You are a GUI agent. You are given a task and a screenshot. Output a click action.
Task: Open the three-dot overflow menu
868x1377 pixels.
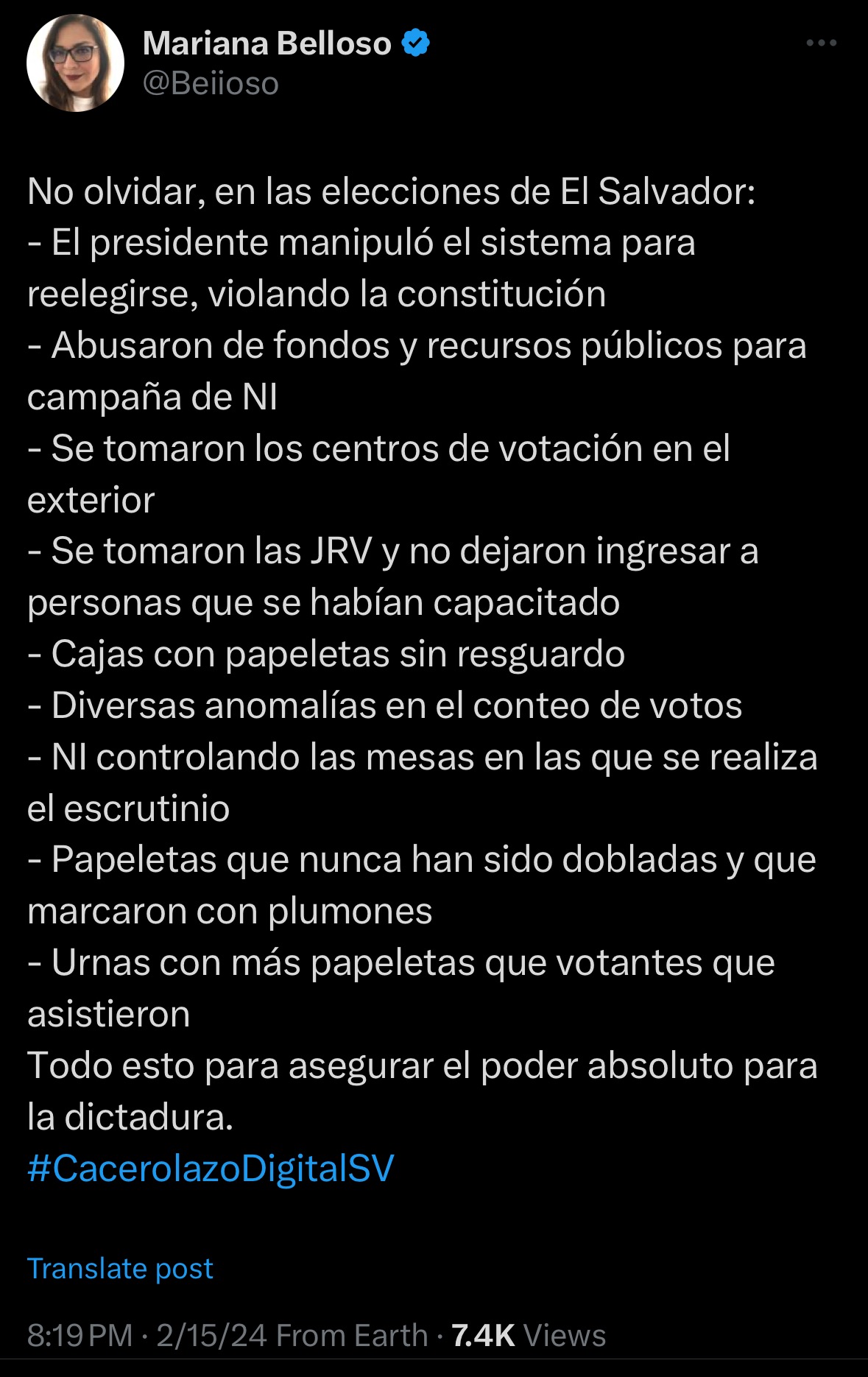(821, 43)
